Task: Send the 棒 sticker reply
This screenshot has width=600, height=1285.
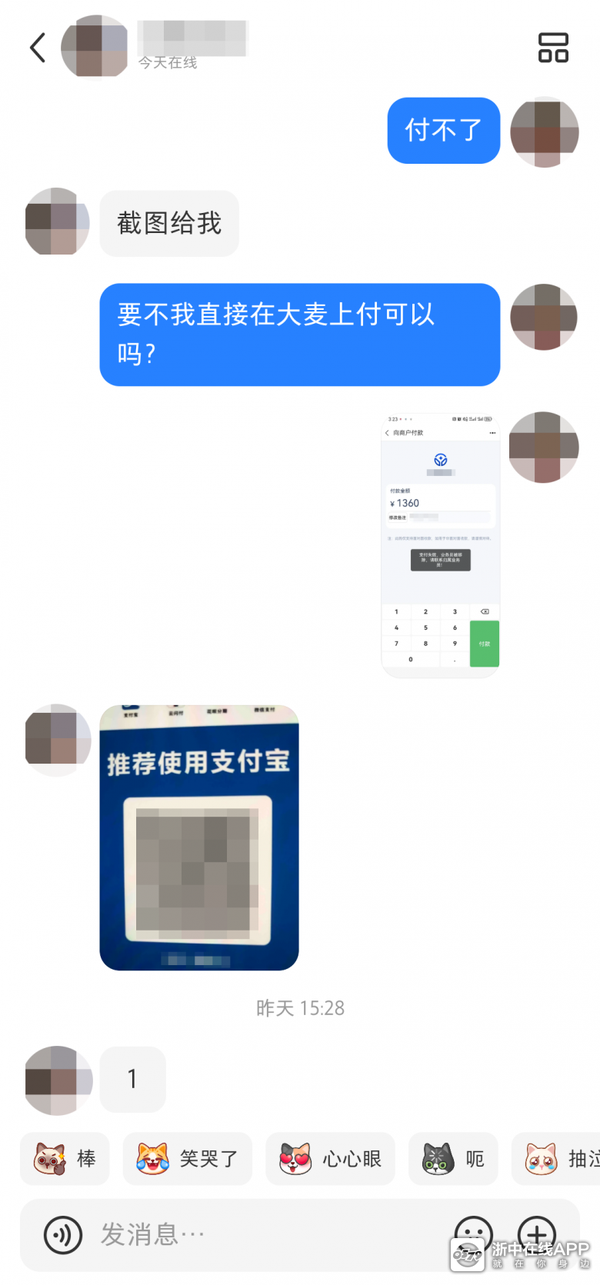Action: tap(65, 1159)
